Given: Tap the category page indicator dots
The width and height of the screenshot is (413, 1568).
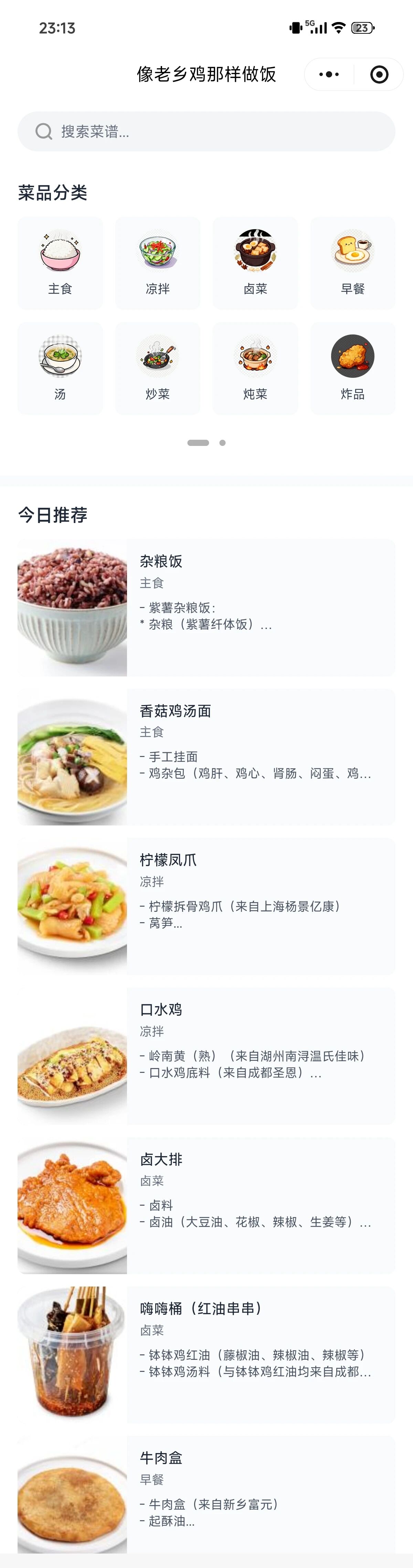Looking at the screenshot, I should [206, 442].
